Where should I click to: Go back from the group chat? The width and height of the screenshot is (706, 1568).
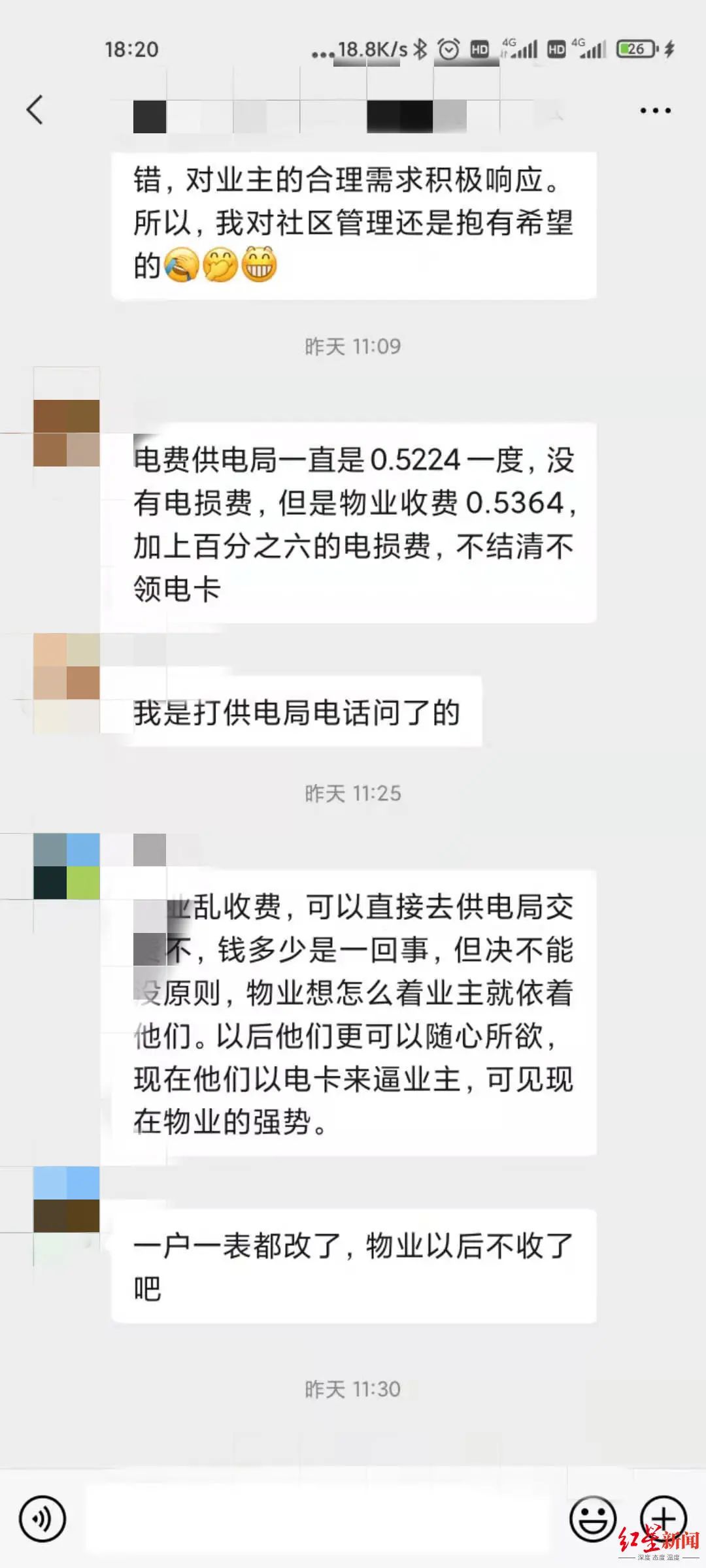[35, 109]
